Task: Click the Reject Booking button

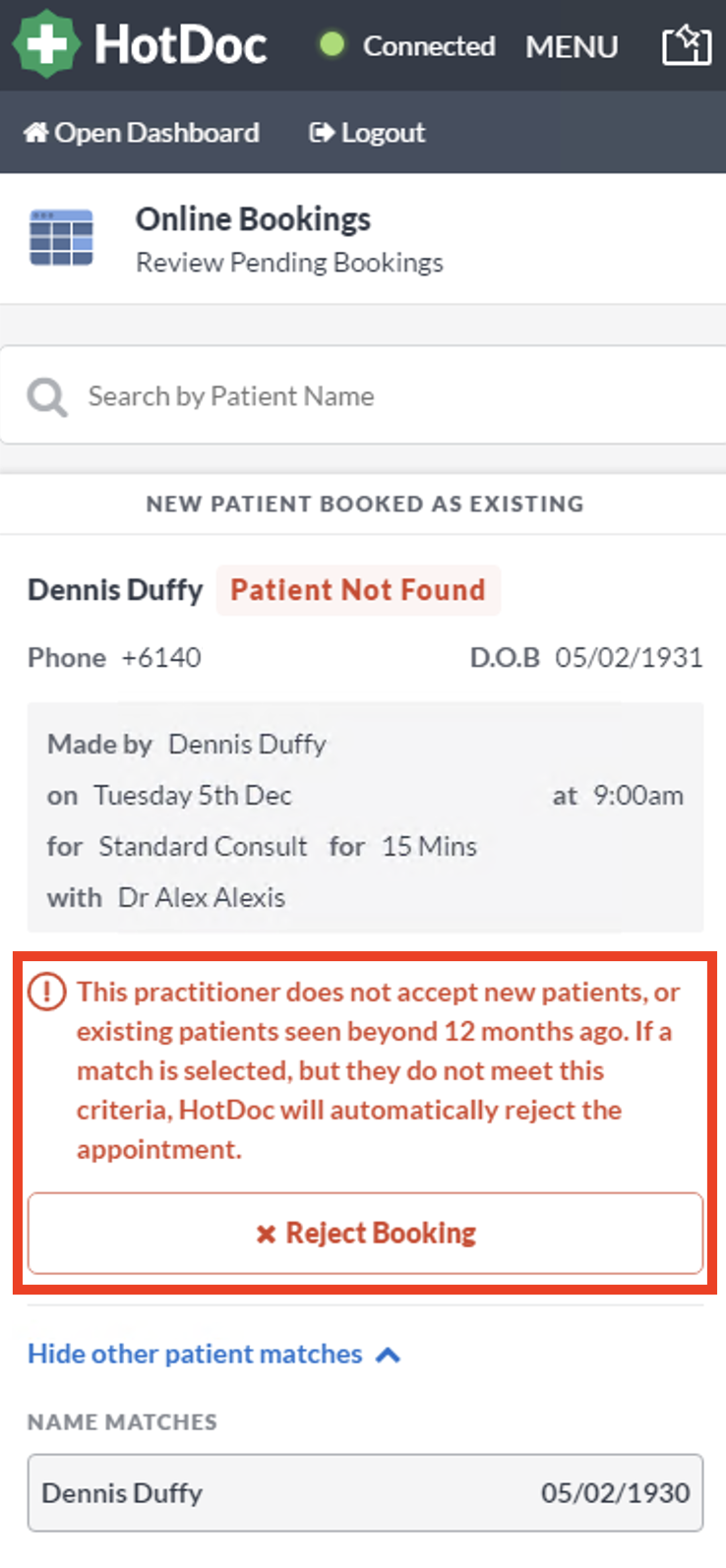Action: click(363, 1233)
